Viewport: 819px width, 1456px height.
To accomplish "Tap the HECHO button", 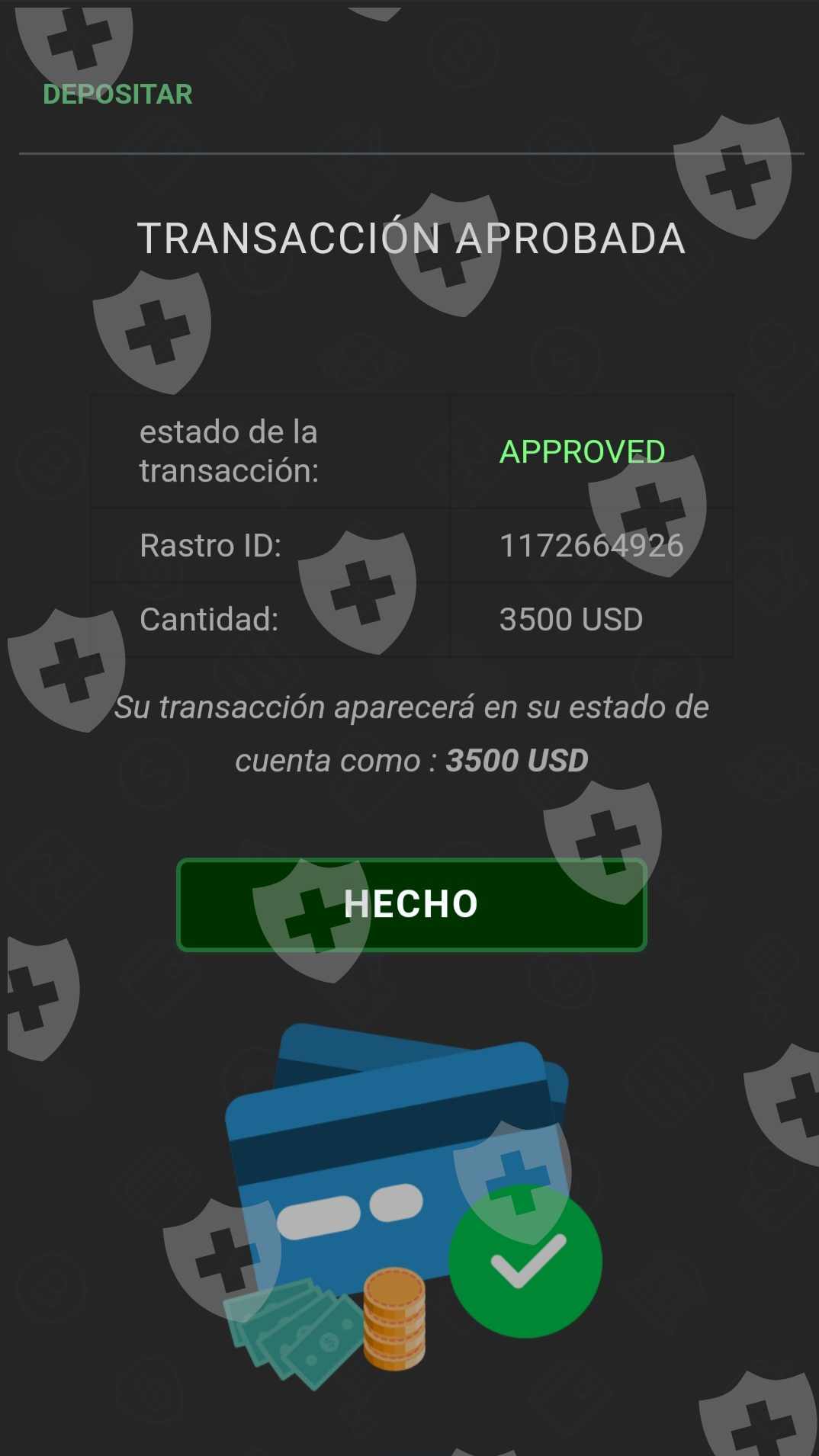I will 411,905.
